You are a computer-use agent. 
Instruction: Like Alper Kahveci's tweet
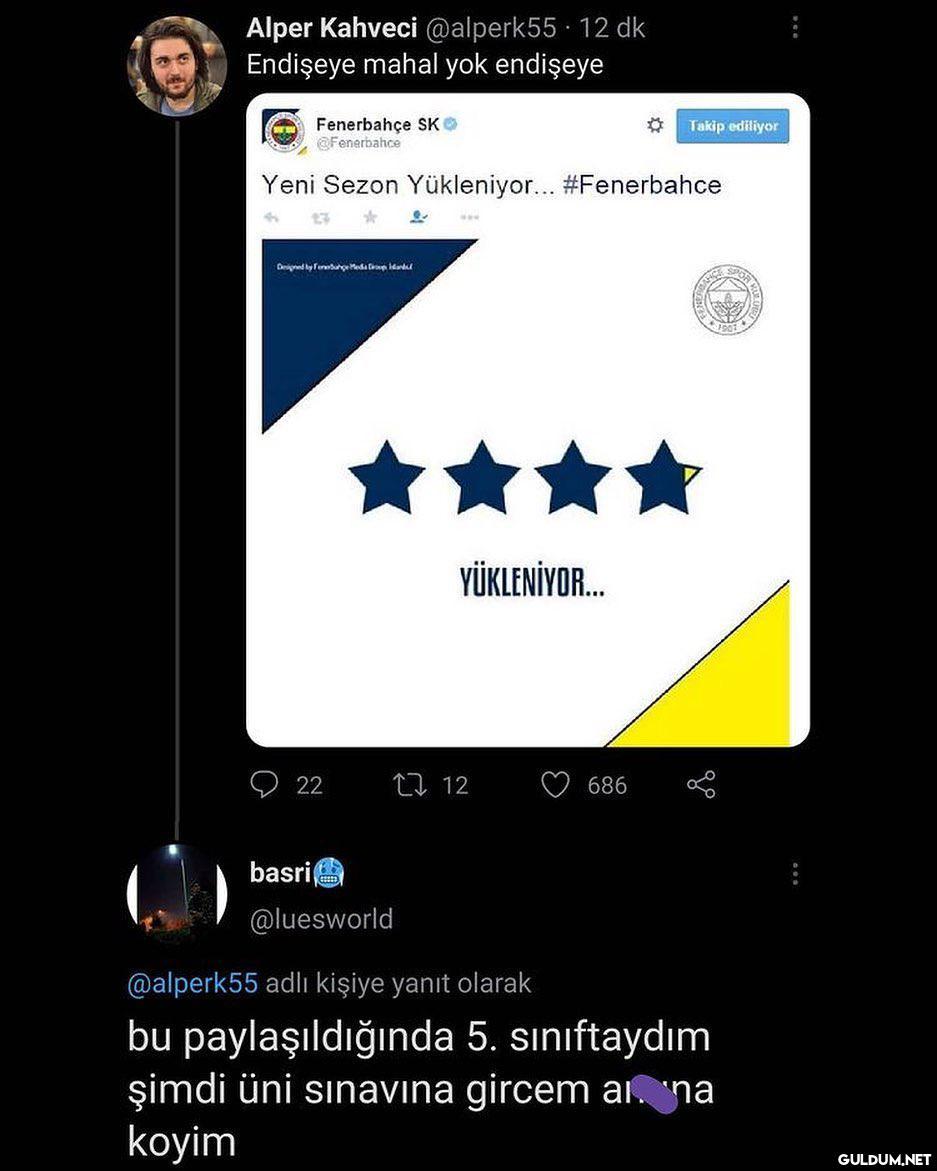555,785
